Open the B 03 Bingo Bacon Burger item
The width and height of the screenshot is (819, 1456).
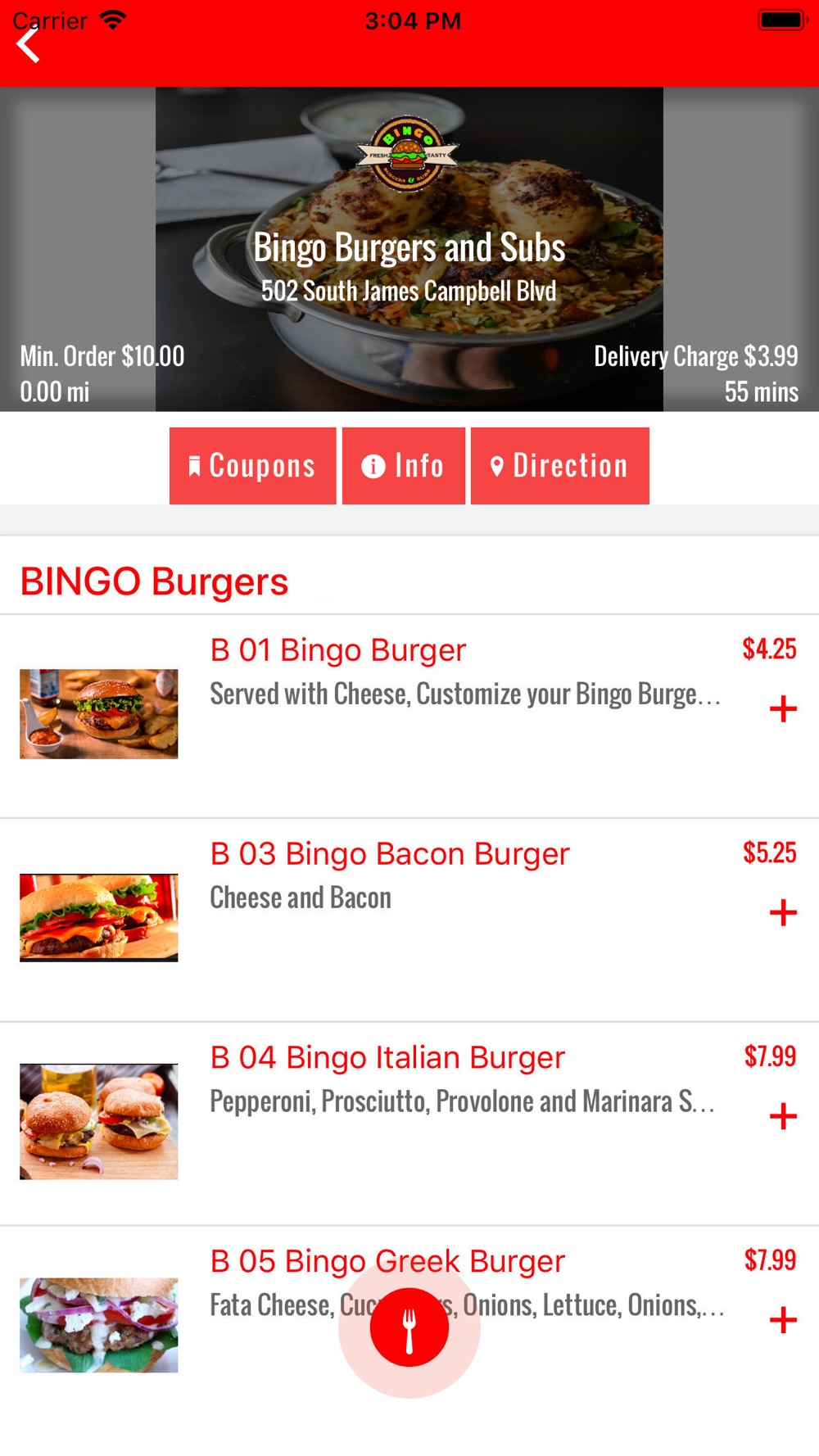[389, 854]
